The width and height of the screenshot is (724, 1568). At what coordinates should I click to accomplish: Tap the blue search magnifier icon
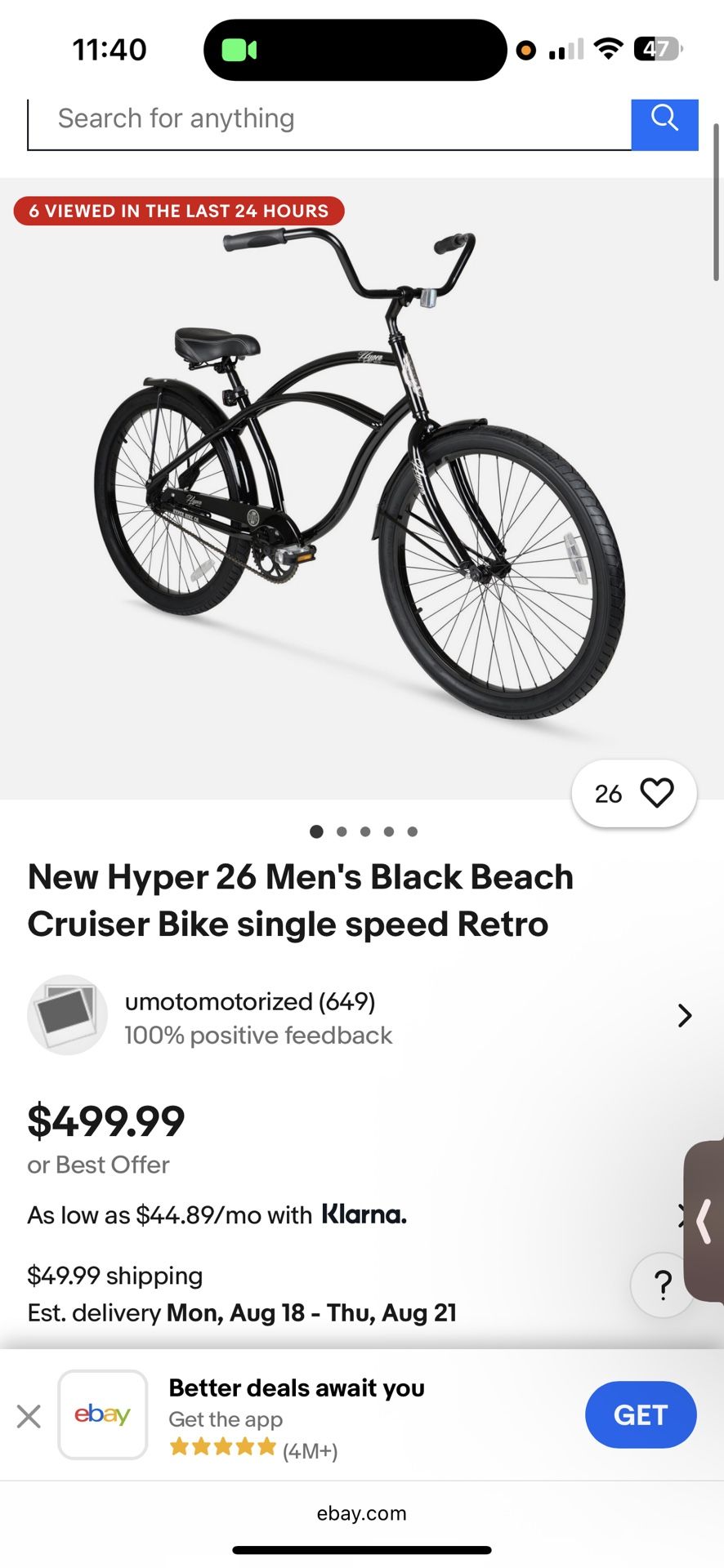click(664, 119)
